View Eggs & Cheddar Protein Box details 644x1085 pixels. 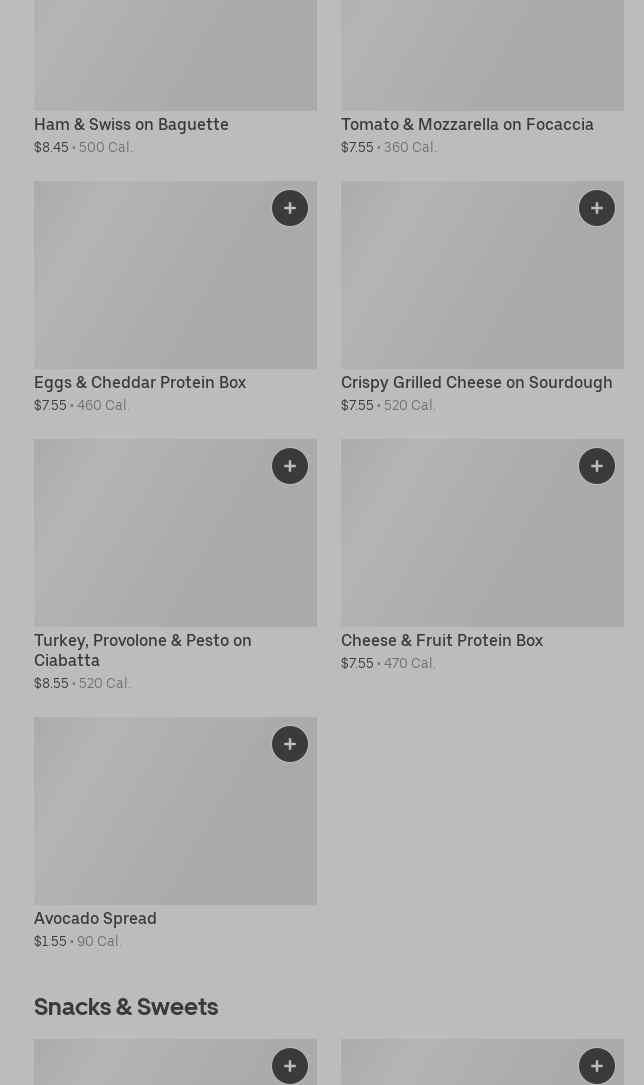coord(140,383)
